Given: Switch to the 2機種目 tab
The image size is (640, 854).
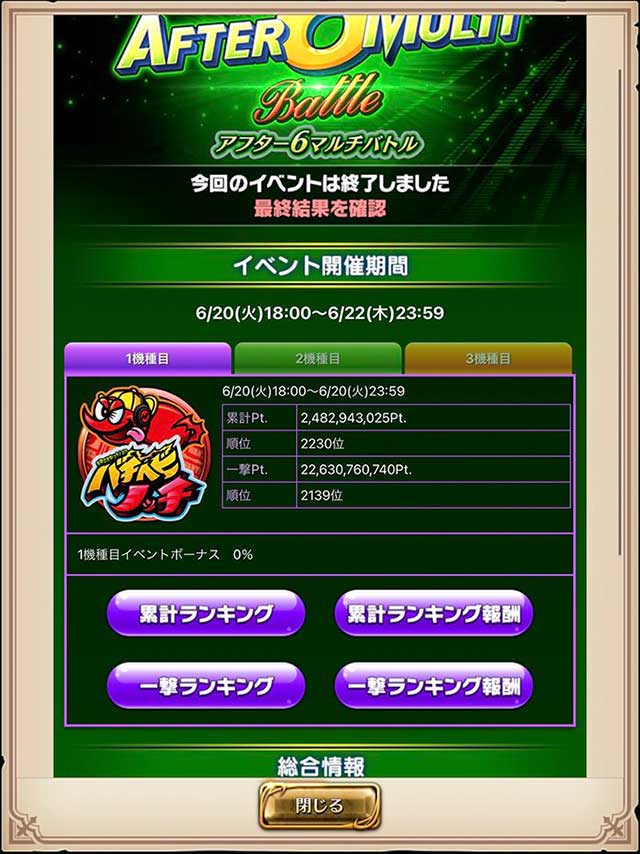Looking at the screenshot, I should (317, 358).
